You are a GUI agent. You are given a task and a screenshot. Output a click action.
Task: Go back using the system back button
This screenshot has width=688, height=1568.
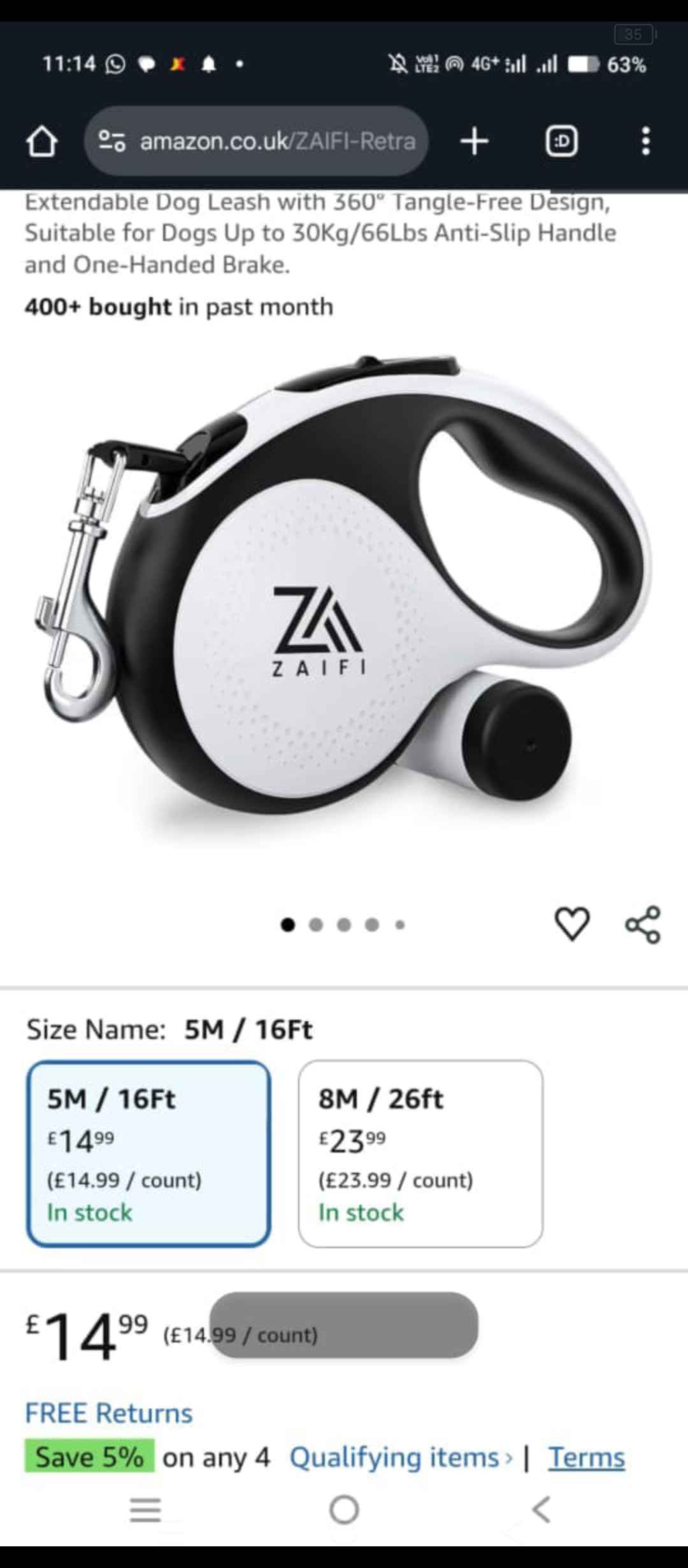click(541, 1509)
